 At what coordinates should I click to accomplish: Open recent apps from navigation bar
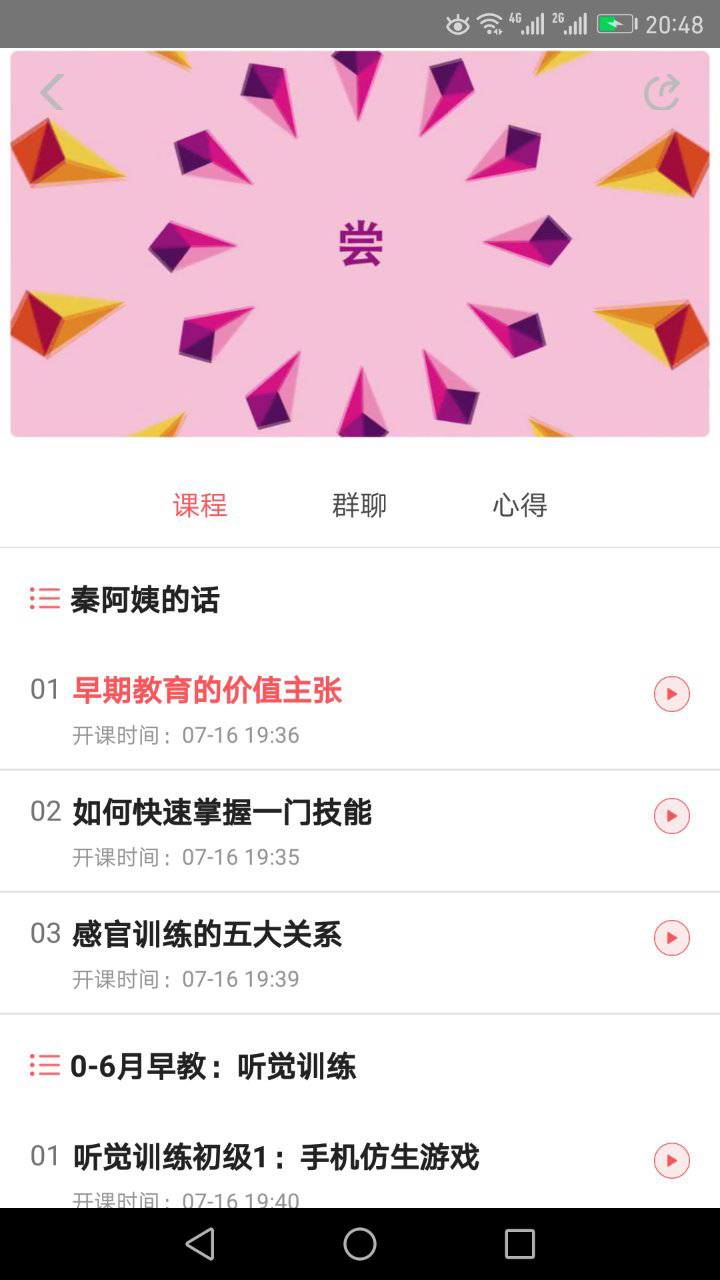[520, 1244]
